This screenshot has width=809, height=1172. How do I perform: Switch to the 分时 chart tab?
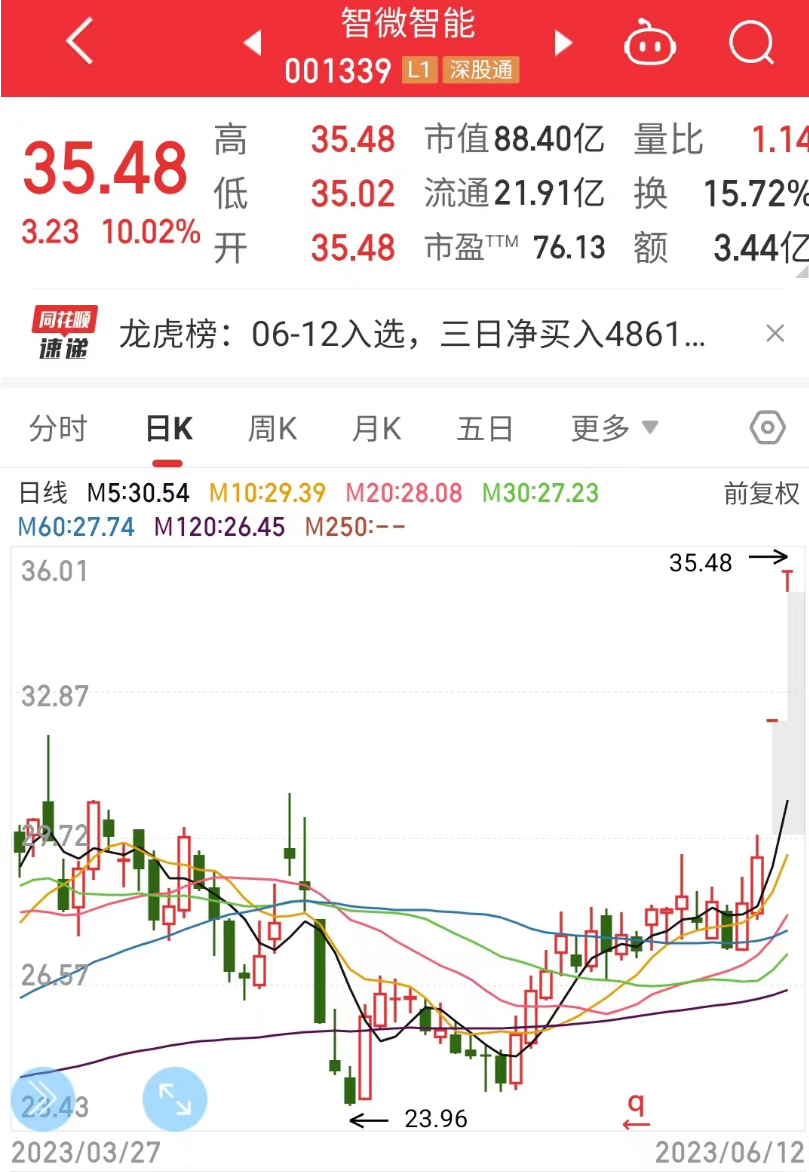(x=59, y=429)
